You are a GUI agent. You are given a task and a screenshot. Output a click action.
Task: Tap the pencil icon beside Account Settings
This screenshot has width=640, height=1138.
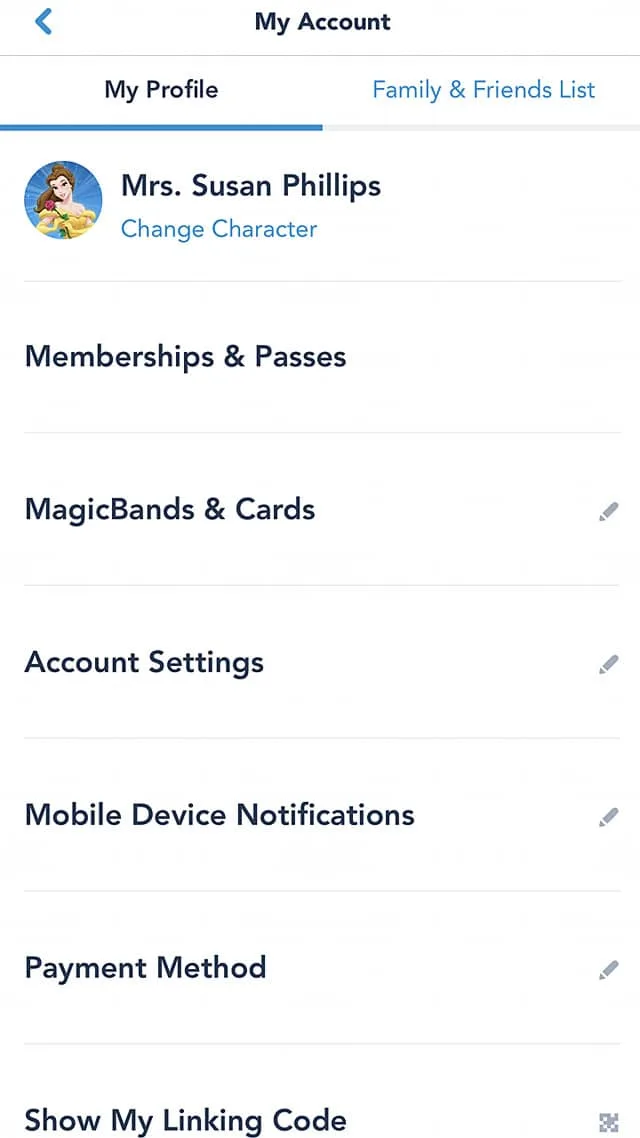tap(608, 664)
